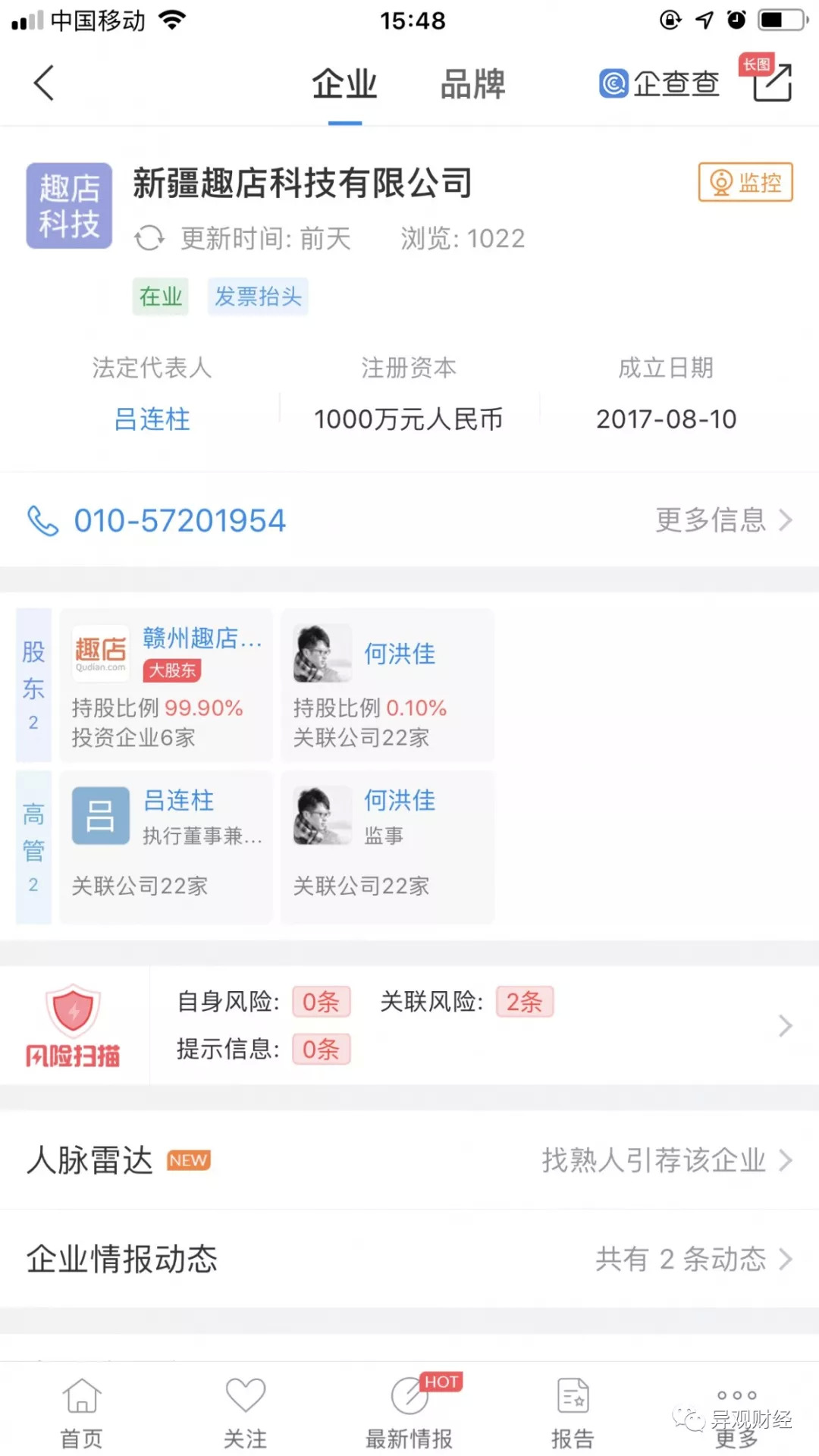
Task: Open the 最新情报 tab
Action: click(409, 1412)
